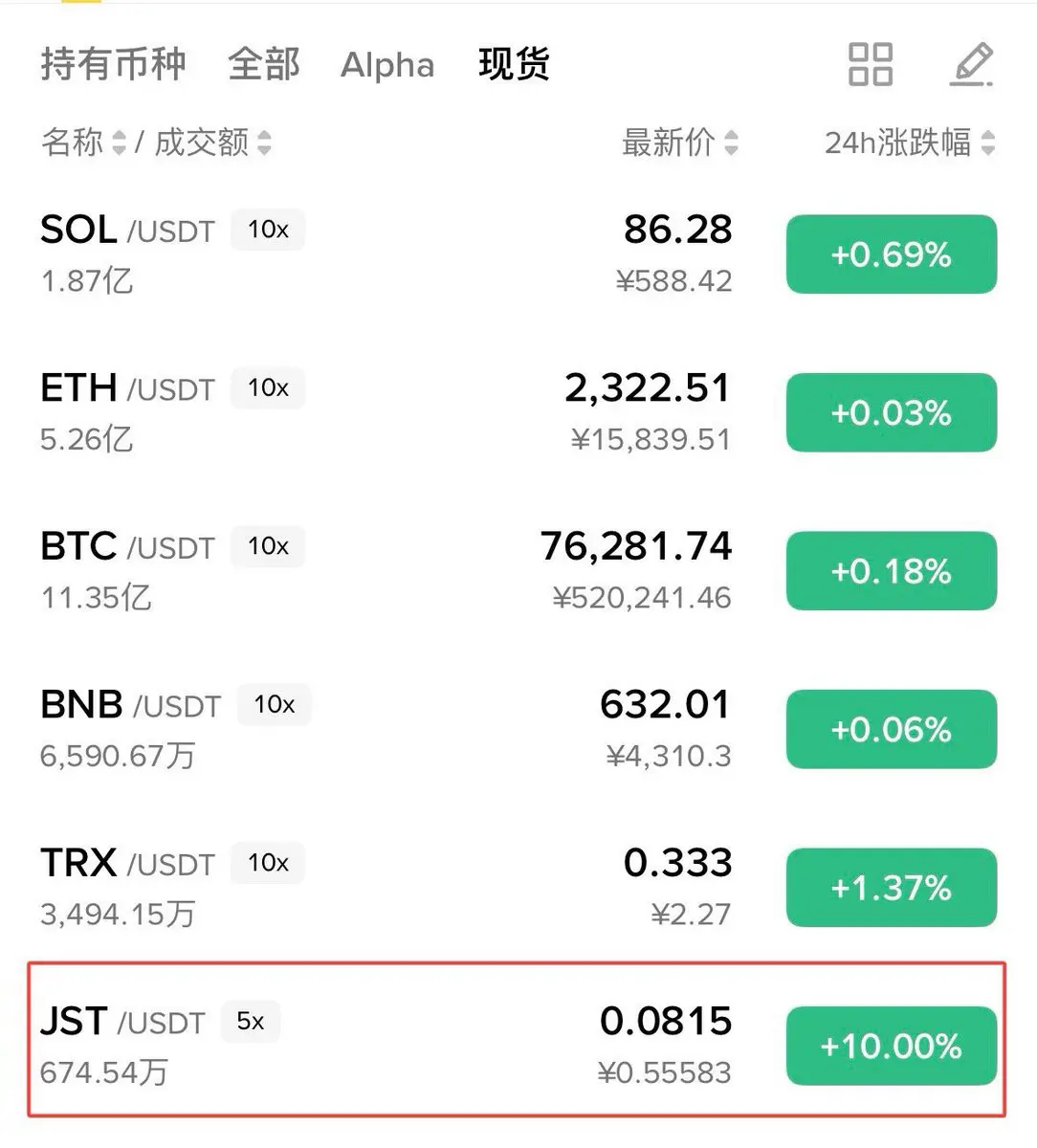Tap the +10.00% change badge for JST
This screenshot has width=1037, height=1148.
coord(891,1046)
